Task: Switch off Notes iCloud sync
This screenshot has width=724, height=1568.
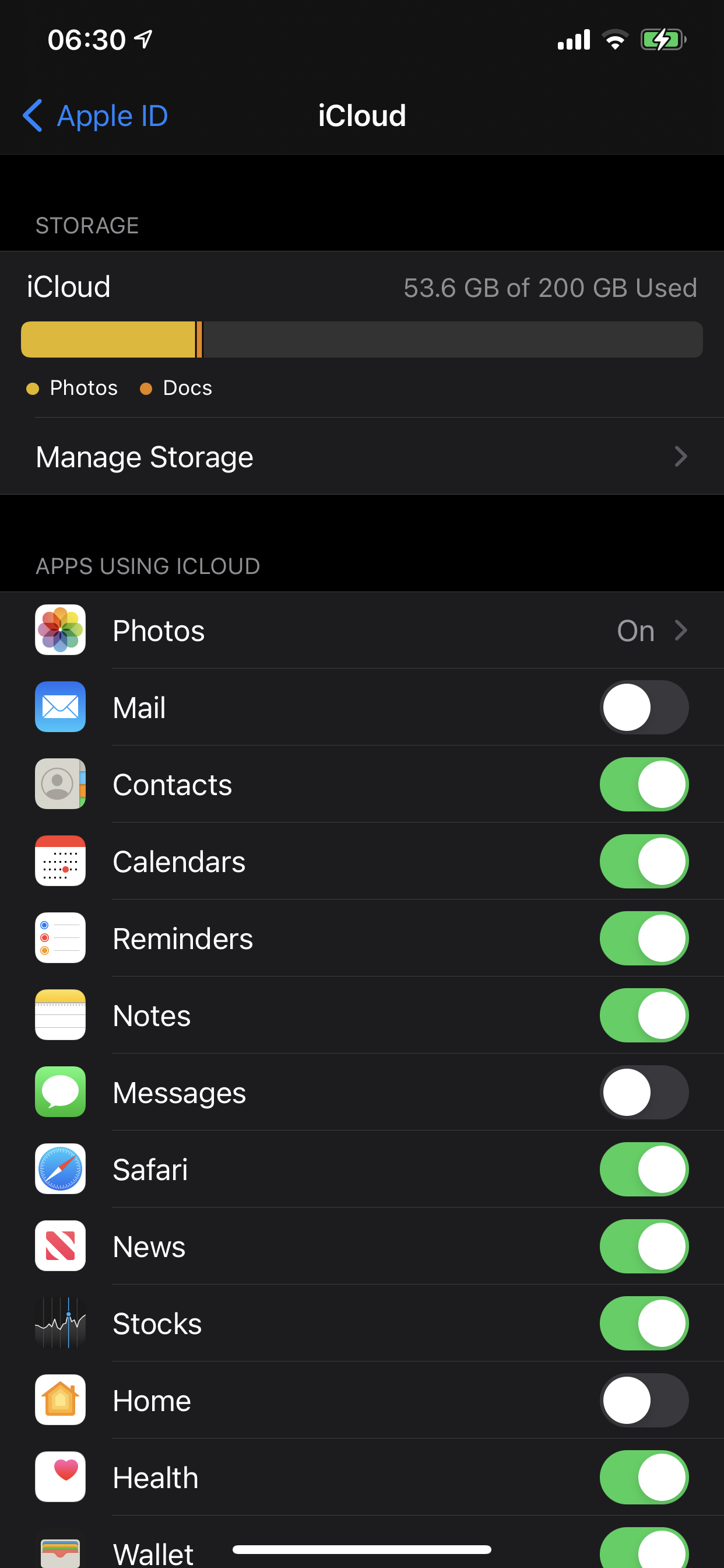Action: [x=644, y=1016]
